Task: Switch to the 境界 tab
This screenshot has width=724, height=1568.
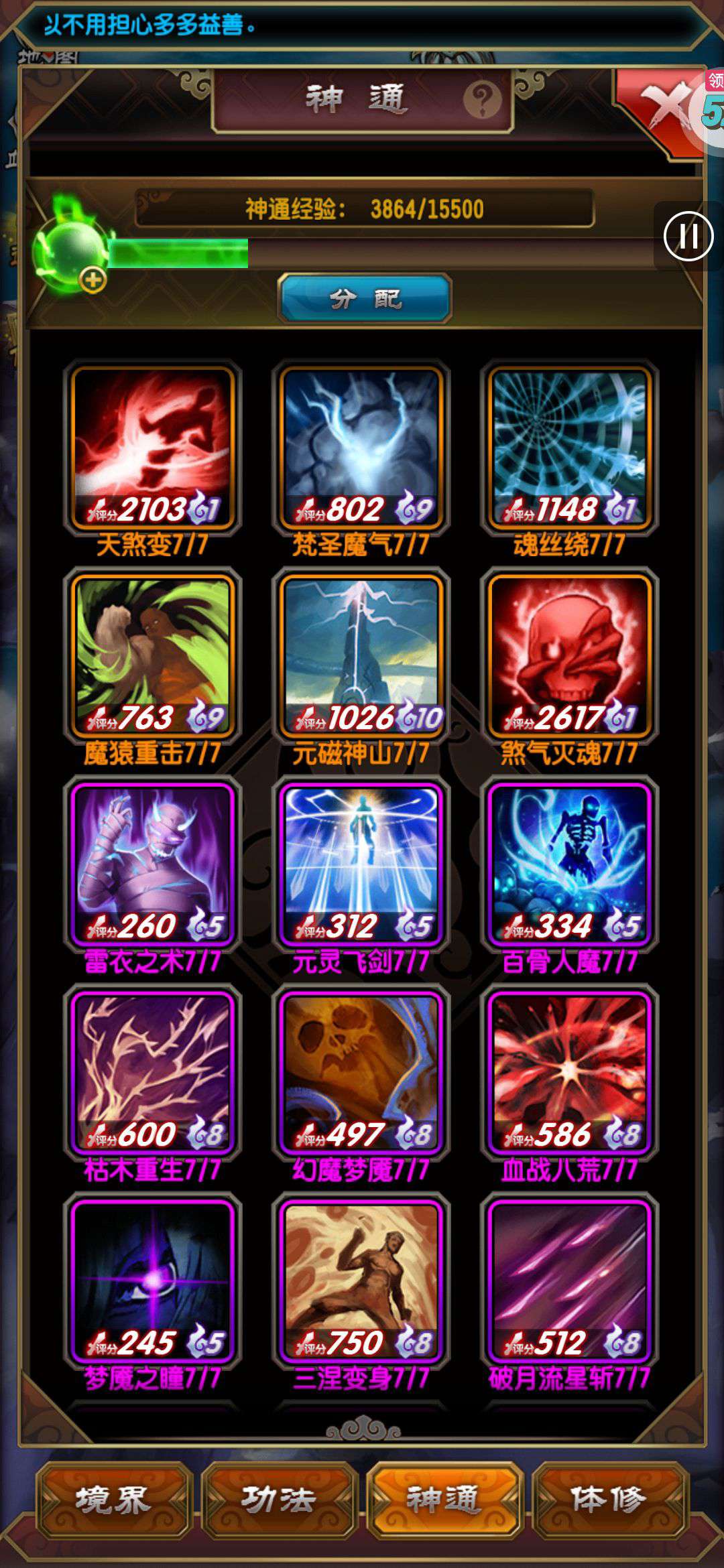Action: (x=112, y=1499)
